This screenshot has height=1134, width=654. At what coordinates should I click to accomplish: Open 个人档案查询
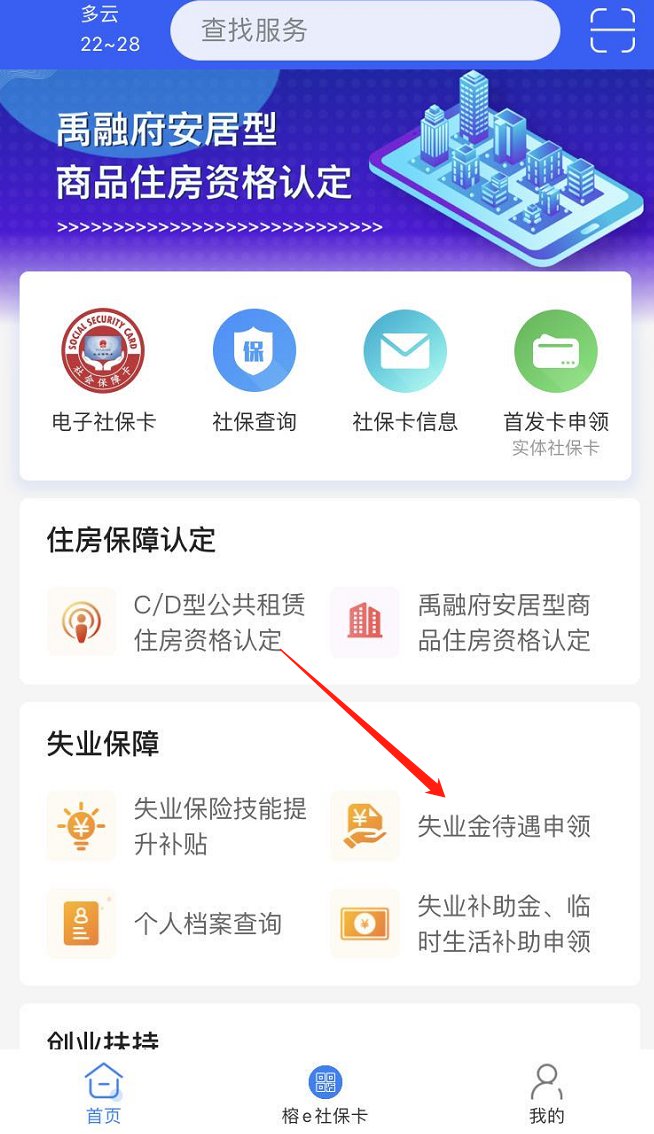[x=164, y=924]
